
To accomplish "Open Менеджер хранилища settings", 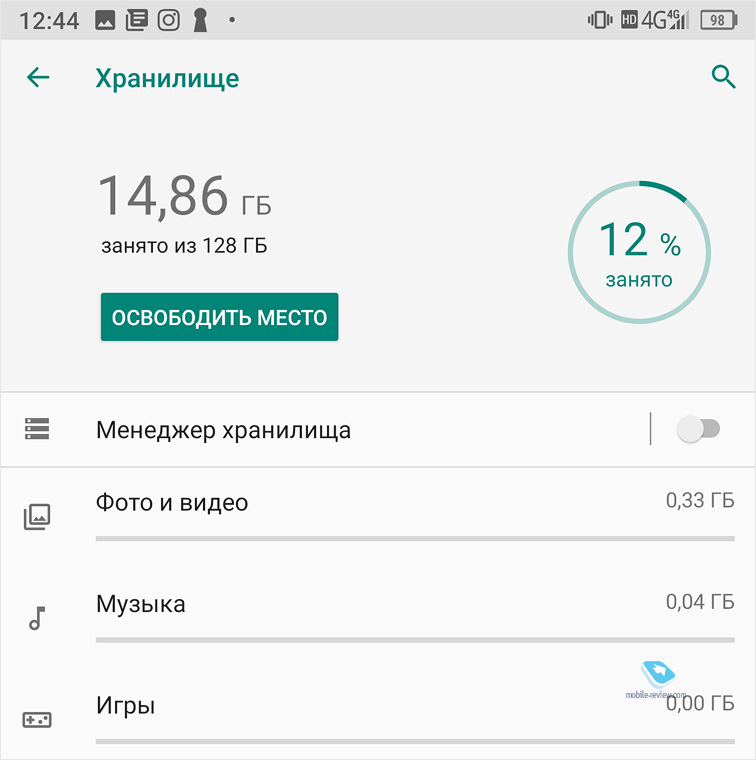I will (x=223, y=431).
